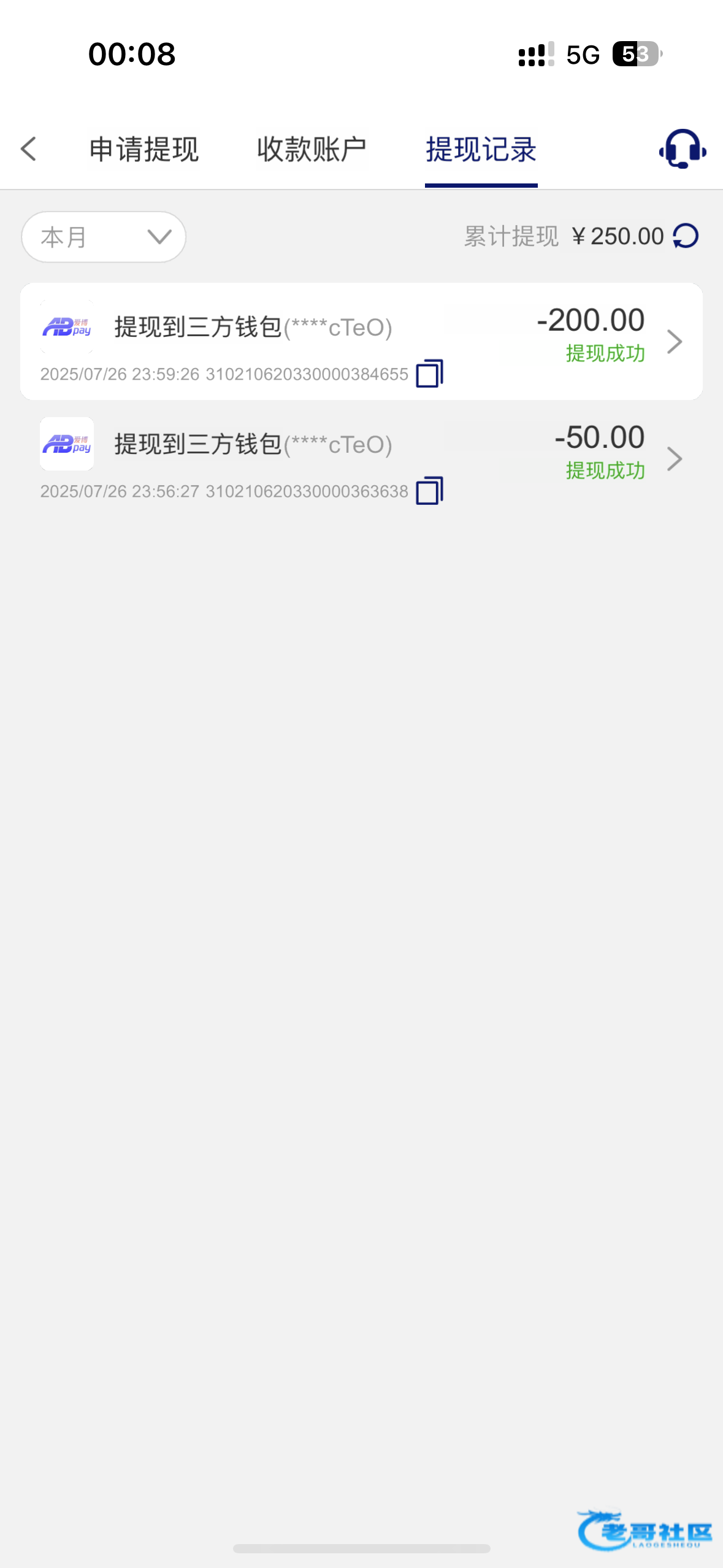
Task: Contact customer service via headset icon
Action: (x=682, y=149)
